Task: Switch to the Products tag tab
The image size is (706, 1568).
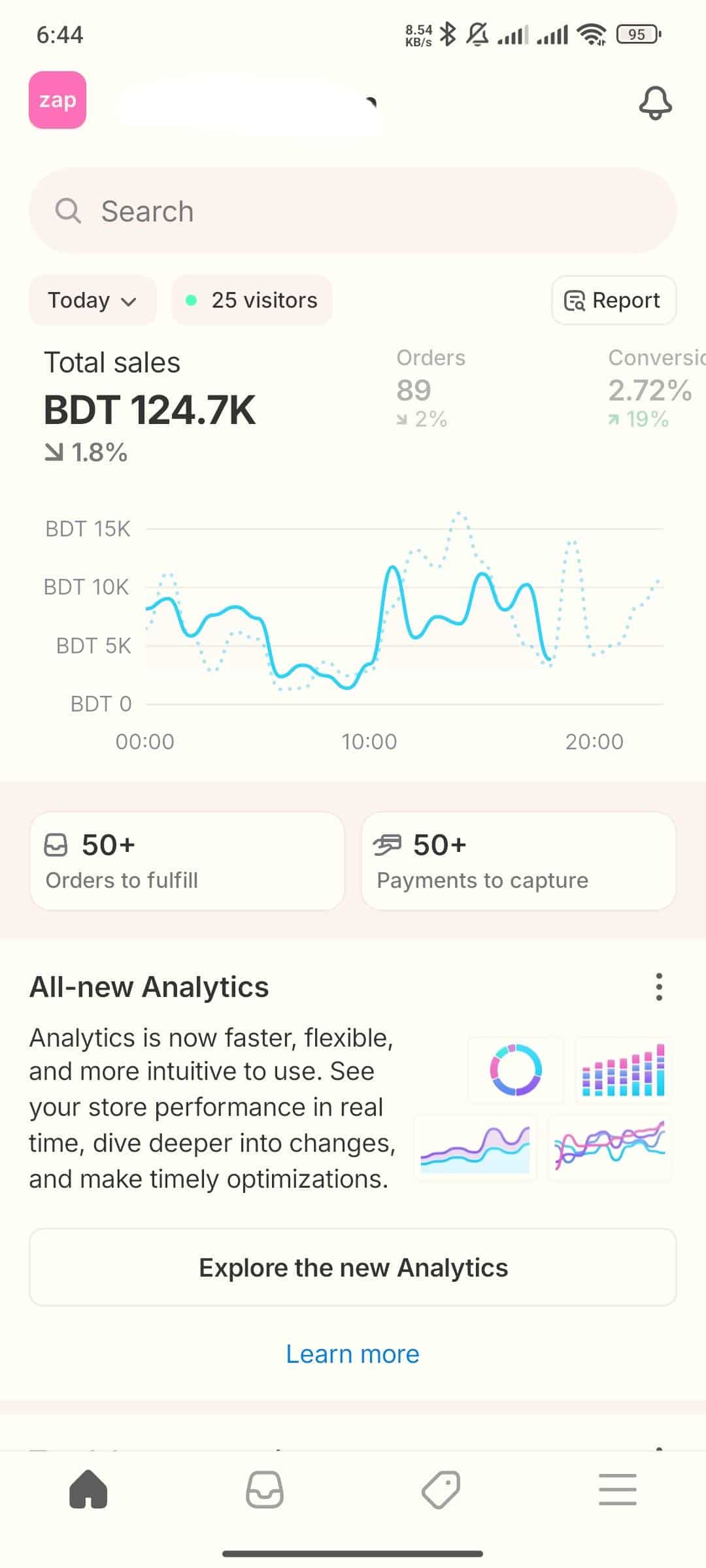Action: point(441,1490)
